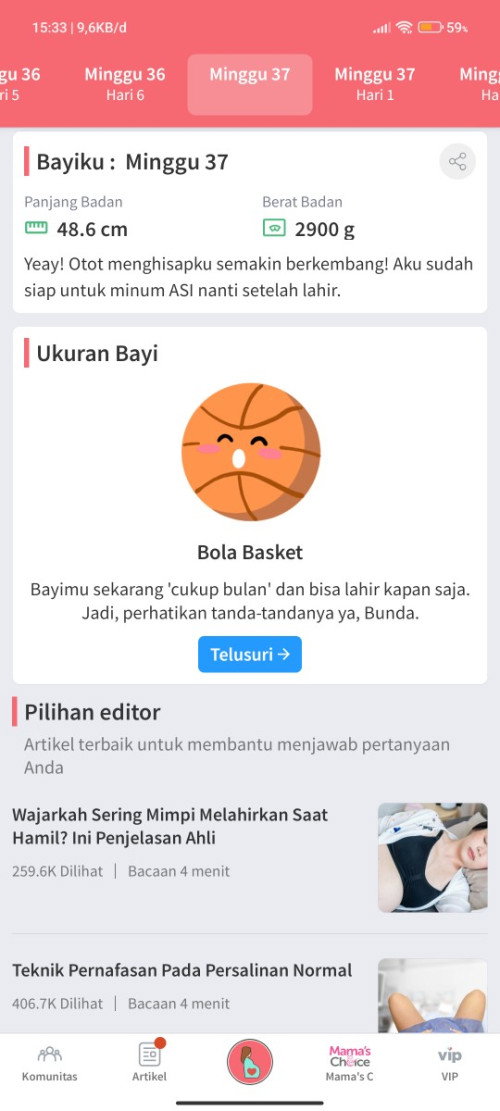Screen dimensions: 500x1111
Task: Open the Mama's Choice tab
Action: tap(350, 1062)
